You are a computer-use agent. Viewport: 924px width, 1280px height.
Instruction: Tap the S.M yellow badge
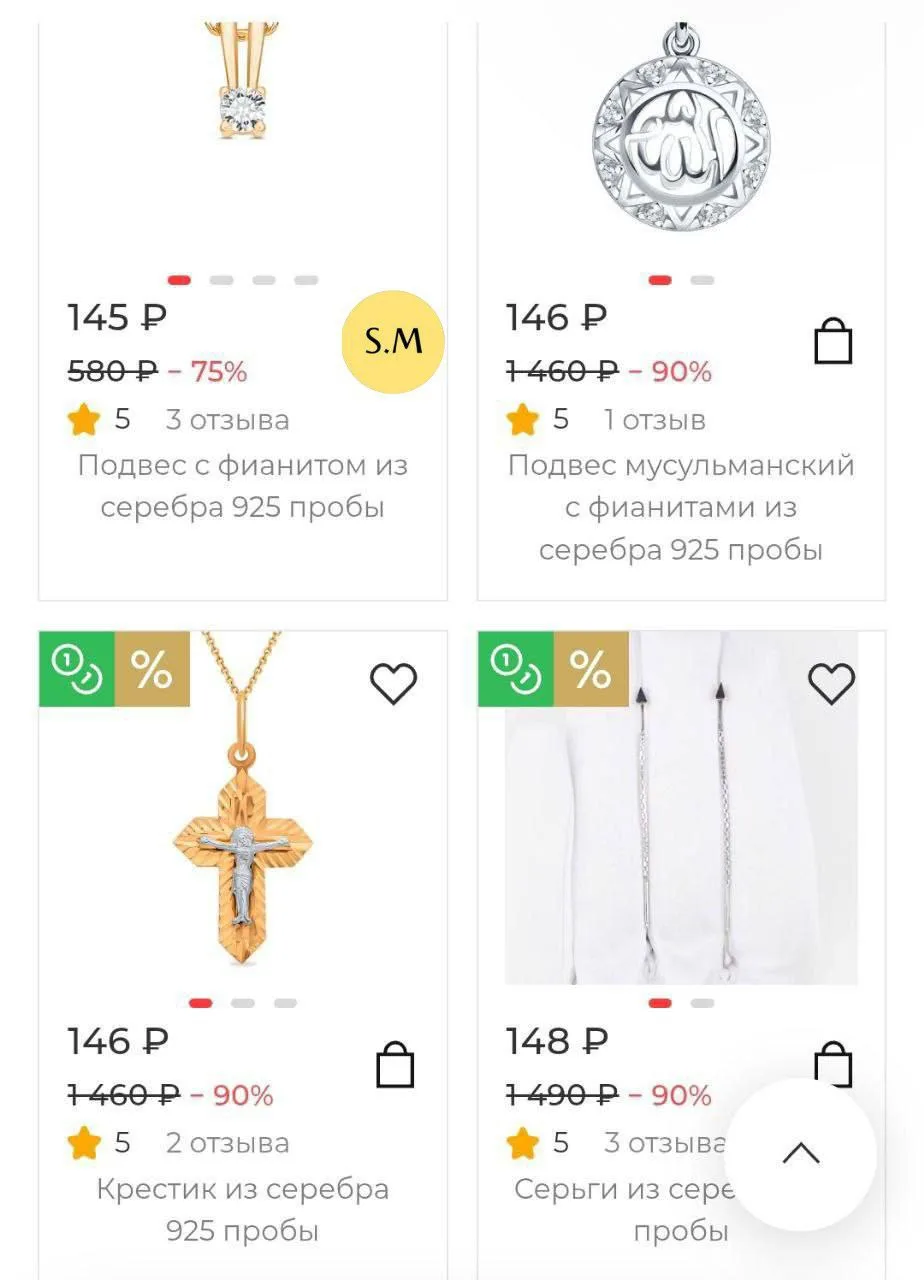tap(393, 342)
